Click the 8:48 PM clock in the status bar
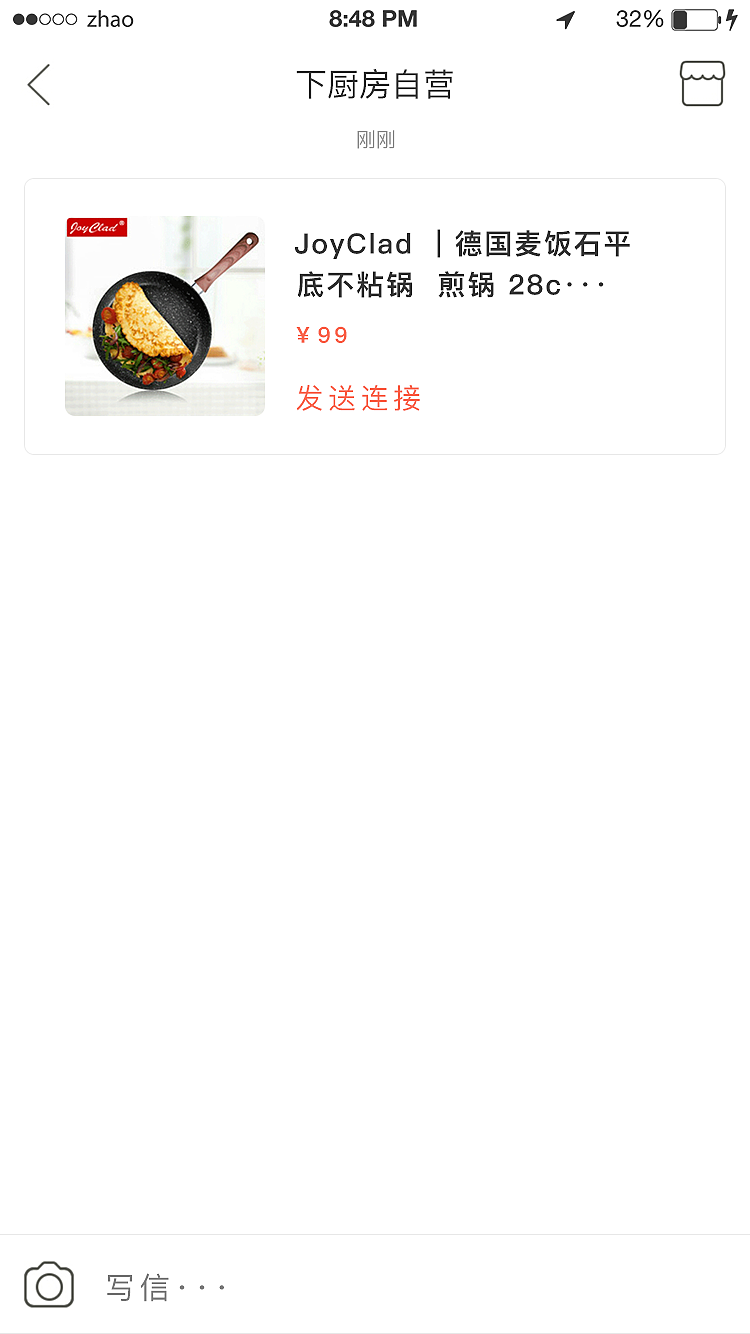The width and height of the screenshot is (750, 1334). [x=373, y=18]
